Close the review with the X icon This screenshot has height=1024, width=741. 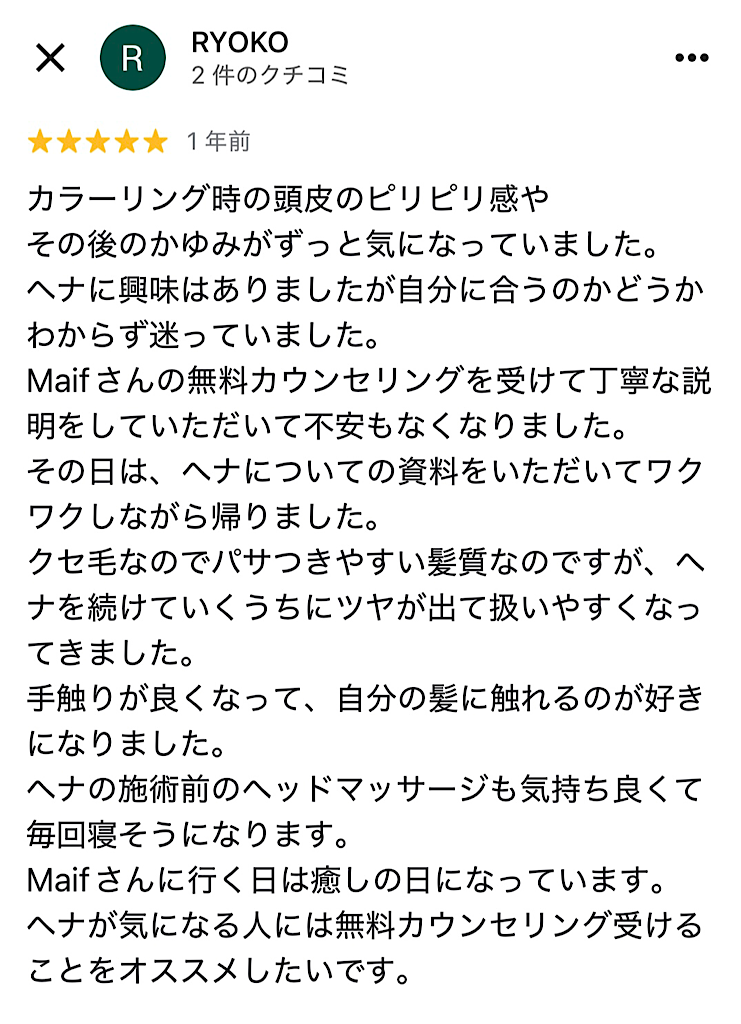tap(50, 58)
